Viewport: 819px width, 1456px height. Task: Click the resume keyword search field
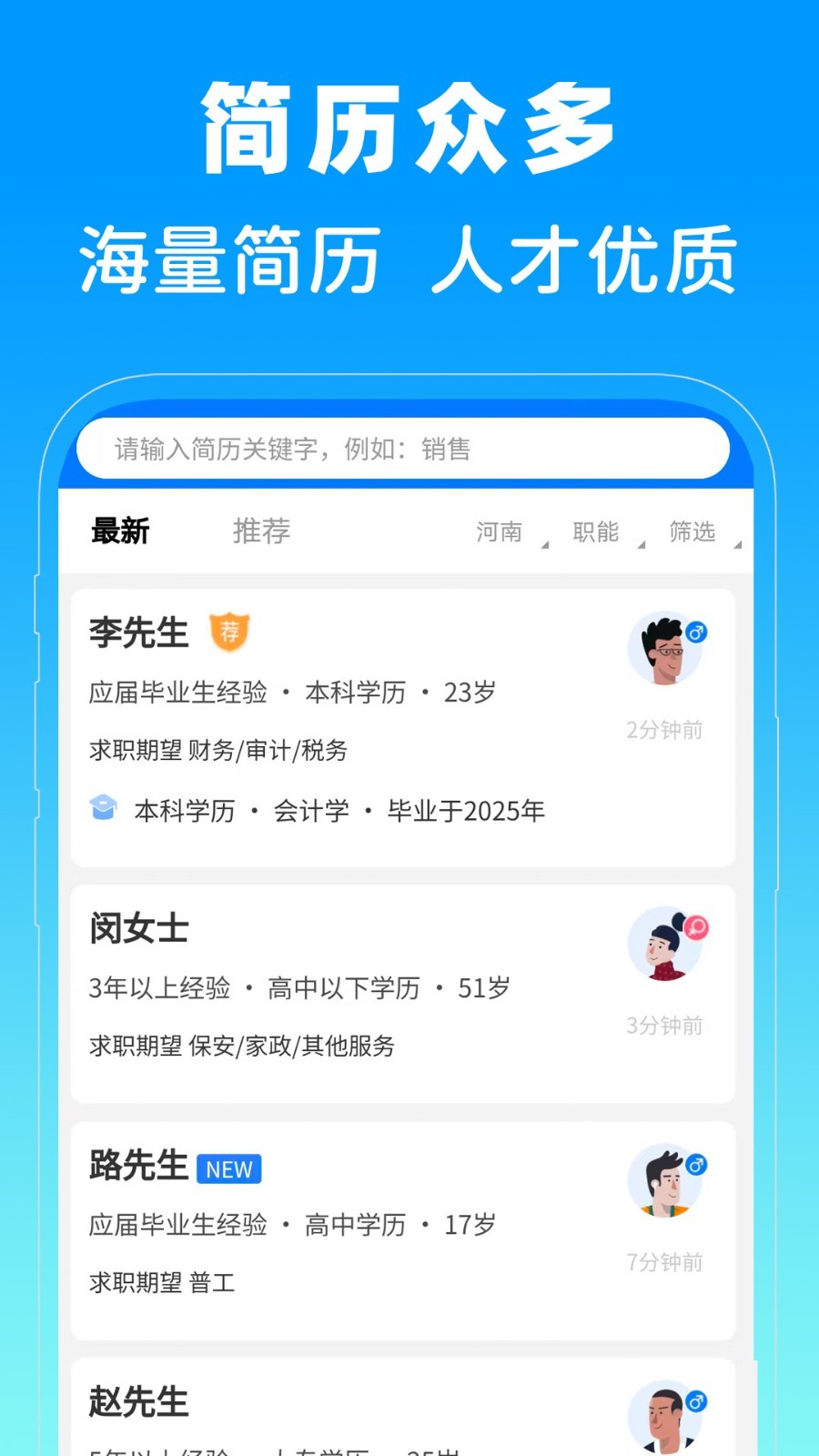[x=403, y=449]
